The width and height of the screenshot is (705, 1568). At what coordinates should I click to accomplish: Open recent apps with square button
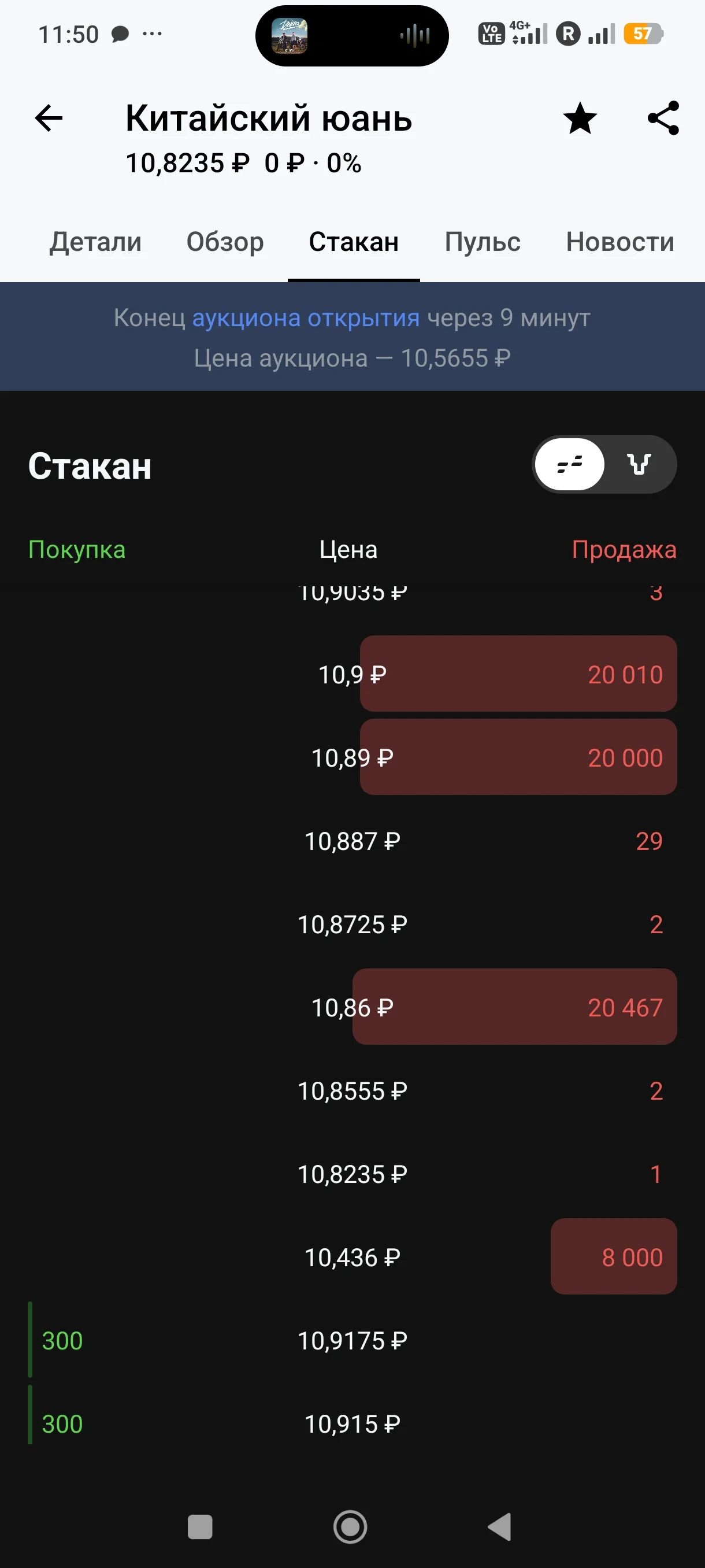coord(200,1526)
